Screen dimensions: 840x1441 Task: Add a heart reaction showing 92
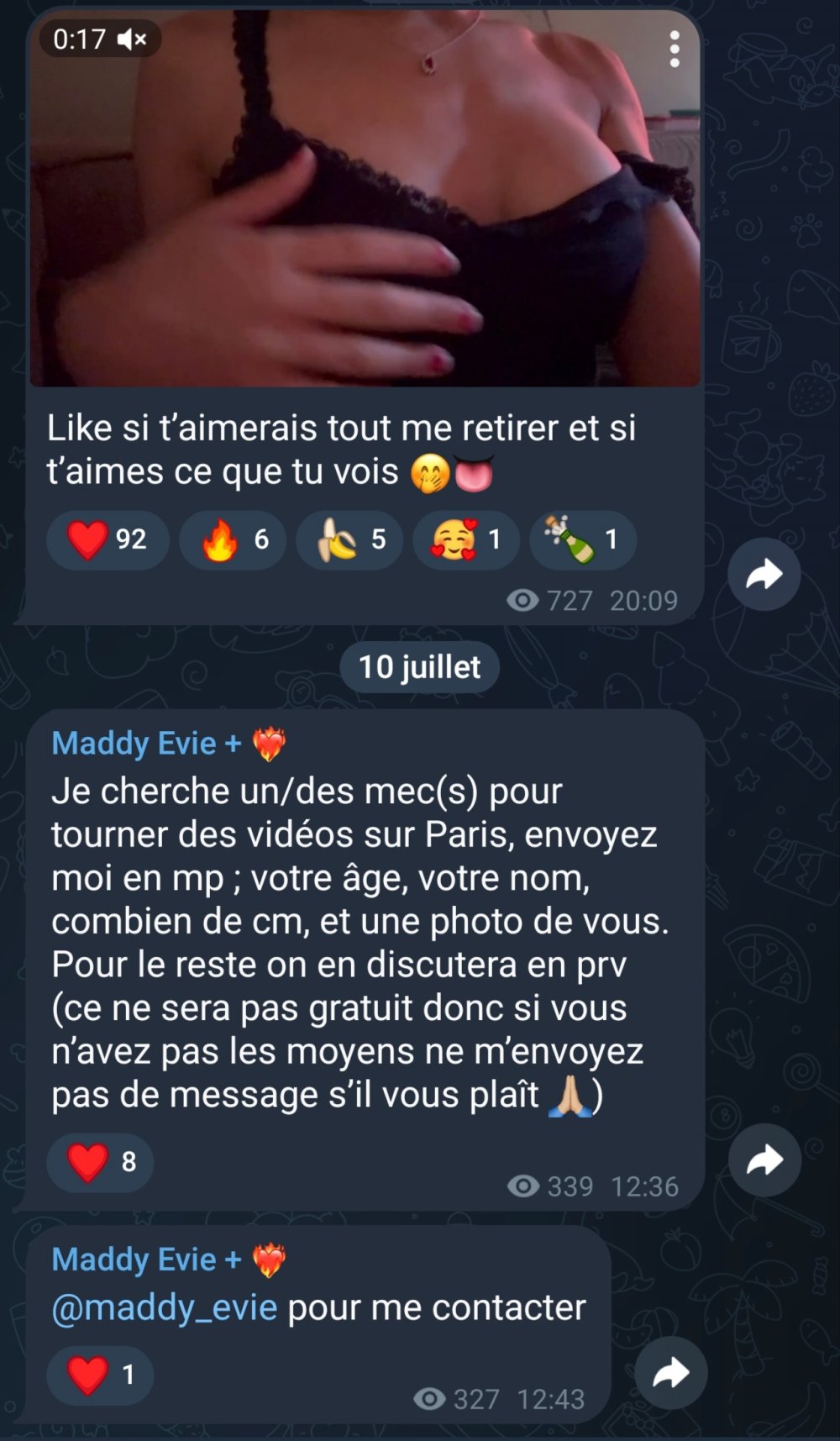pyautogui.click(x=108, y=539)
